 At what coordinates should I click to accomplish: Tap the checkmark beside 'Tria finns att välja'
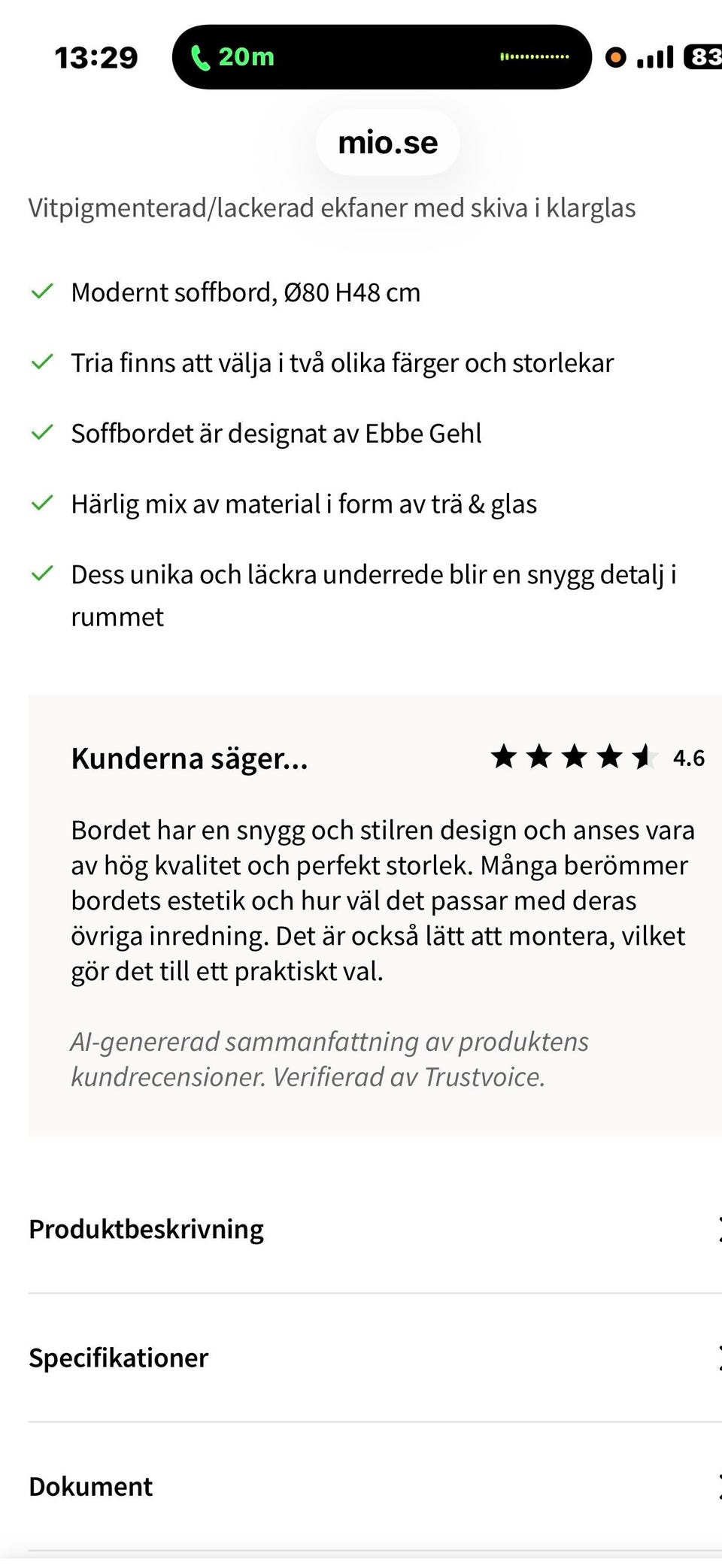click(44, 362)
